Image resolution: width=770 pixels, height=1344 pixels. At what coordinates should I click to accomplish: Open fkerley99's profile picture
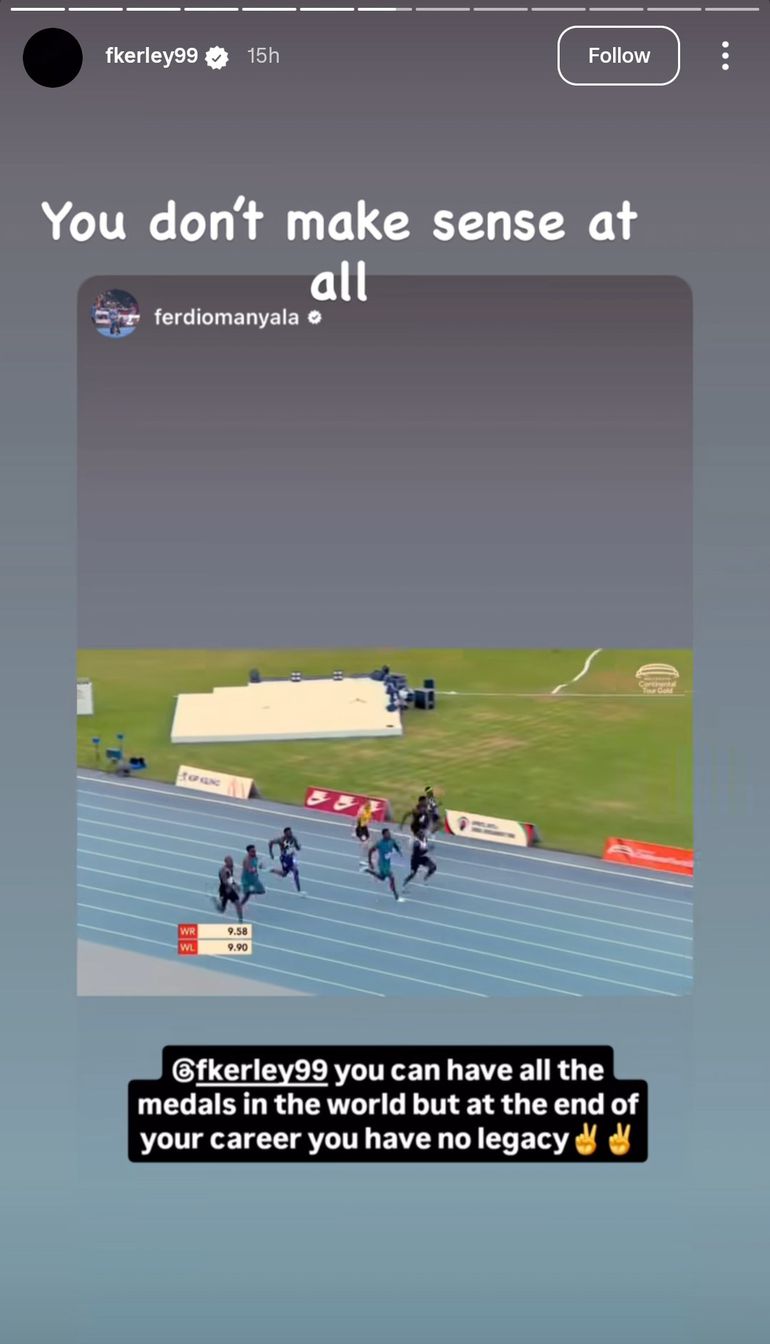point(52,57)
